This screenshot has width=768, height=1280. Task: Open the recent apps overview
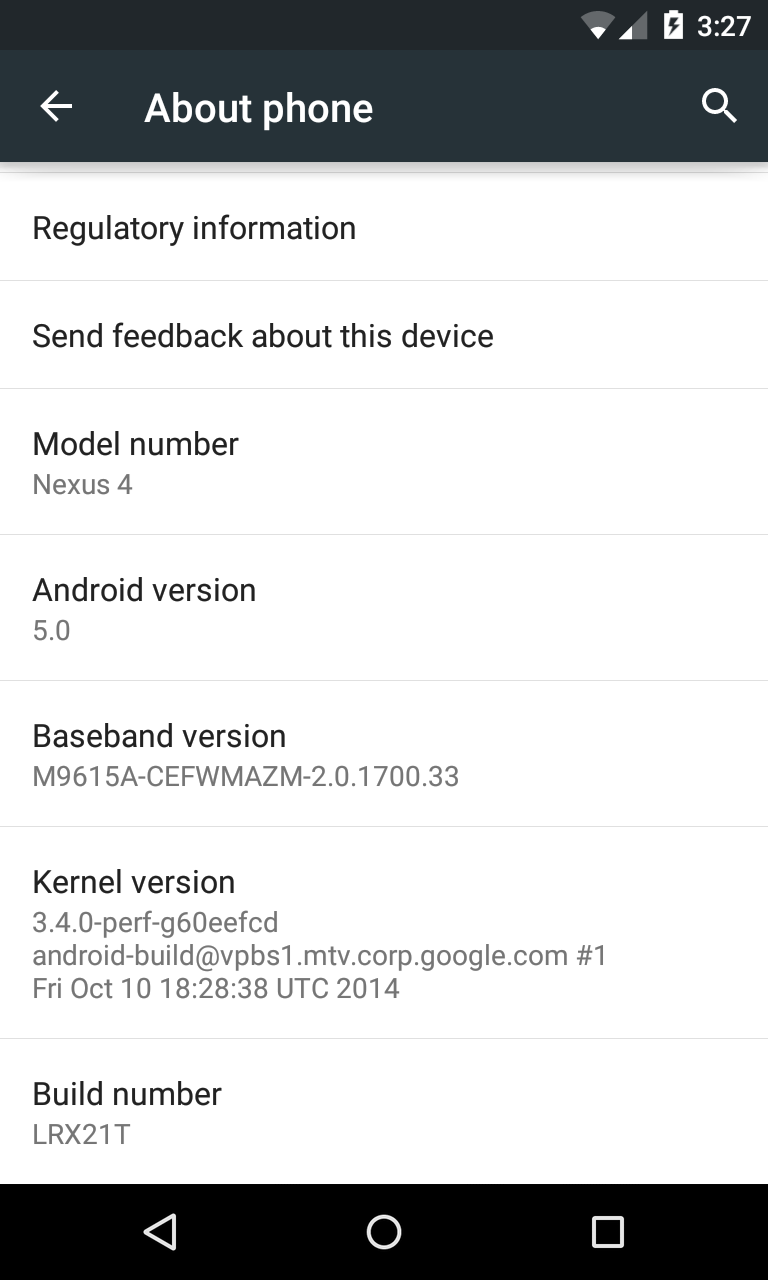pos(607,1232)
